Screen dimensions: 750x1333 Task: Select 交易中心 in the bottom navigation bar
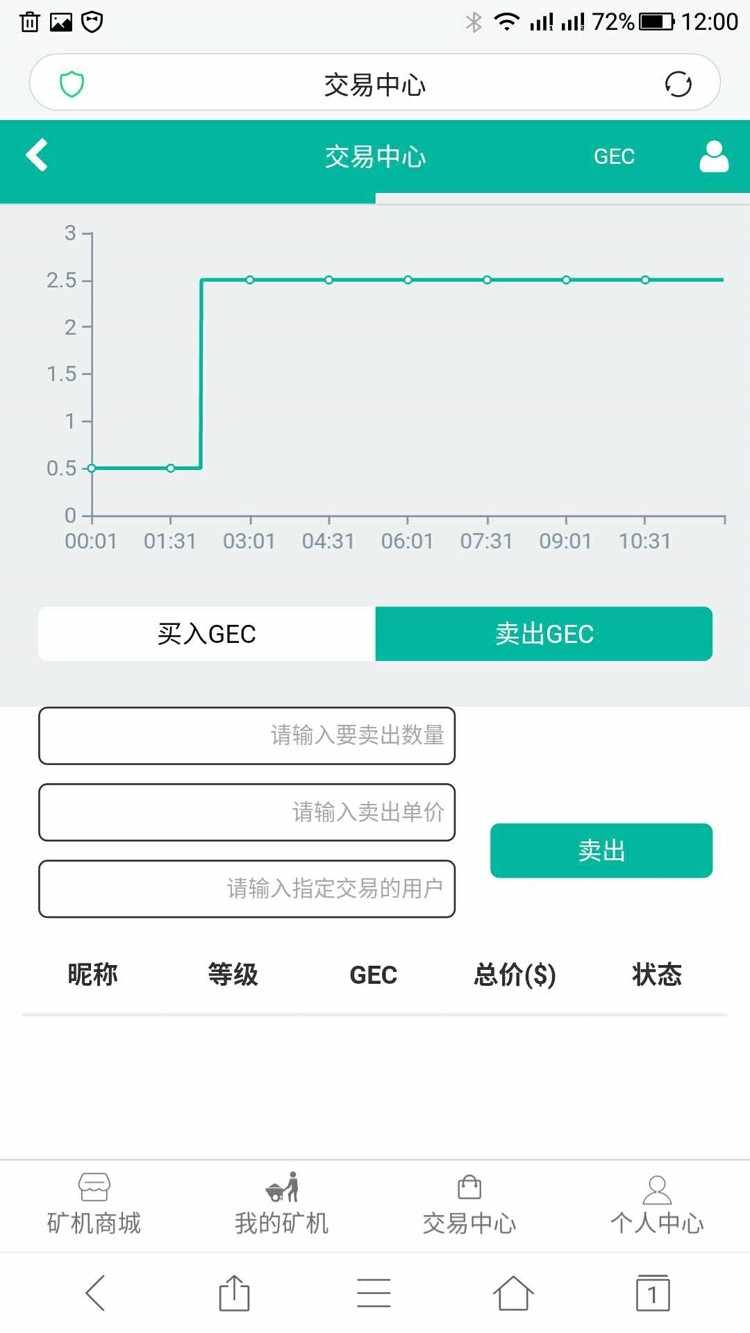click(x=468, y=1205)
